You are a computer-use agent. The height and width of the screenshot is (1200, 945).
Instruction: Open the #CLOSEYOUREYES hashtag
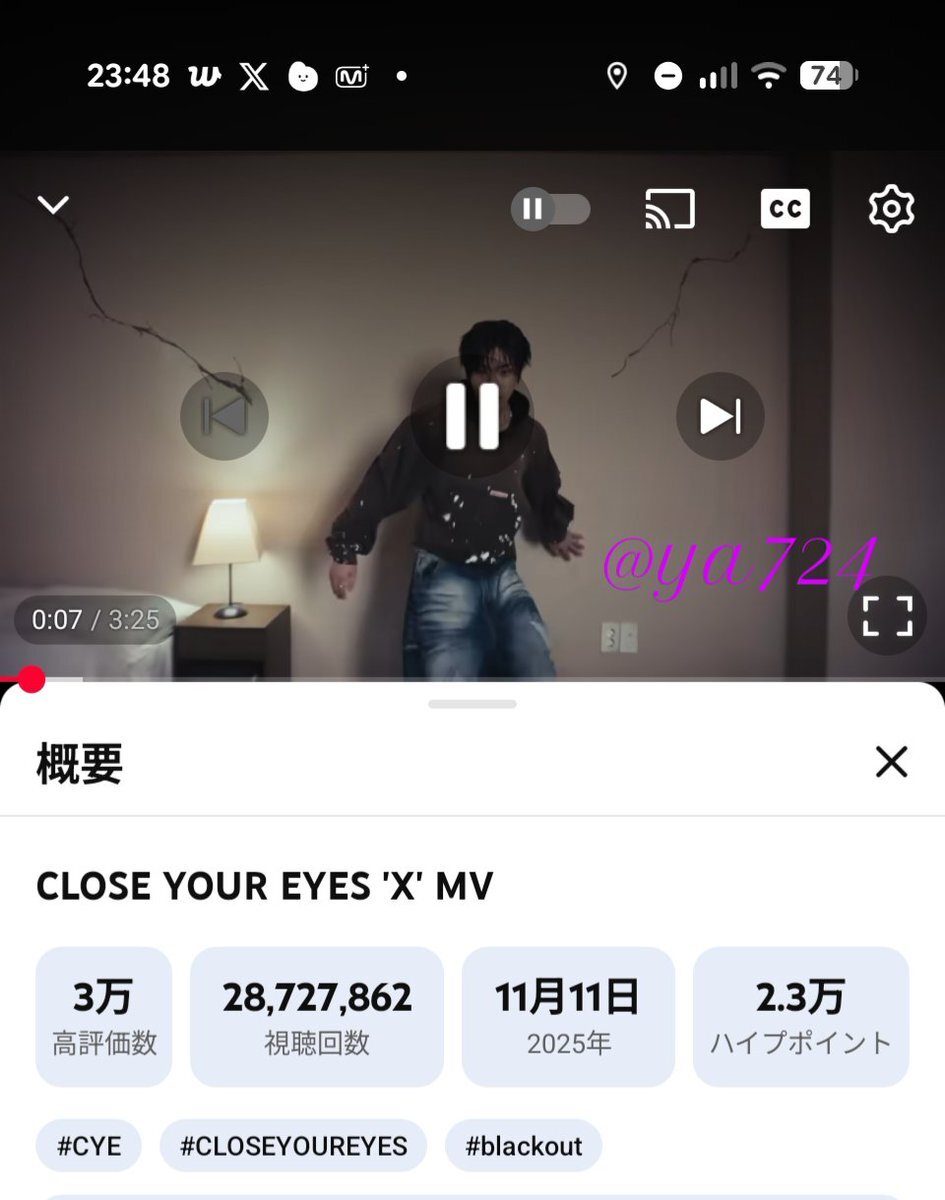[x=293, y=1145]
